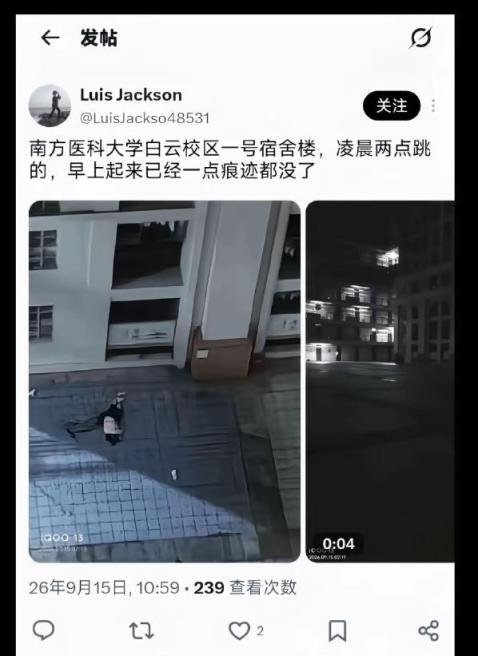
Task: Open Luis Jackson's profile picture
Action: (x=50, y=105)
